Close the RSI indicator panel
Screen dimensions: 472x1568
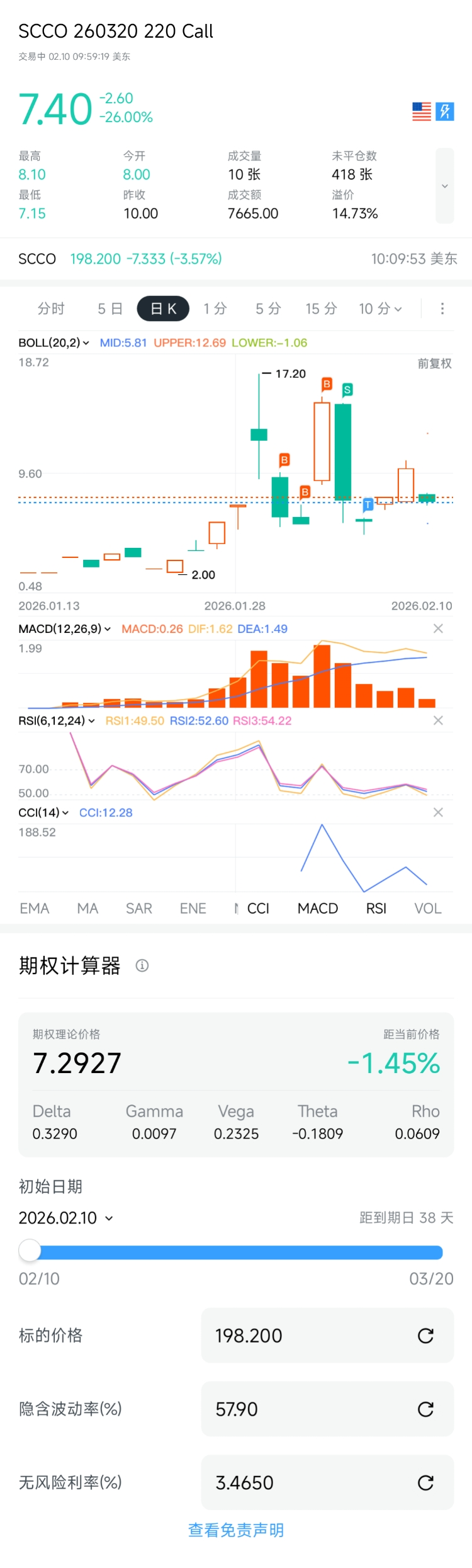click(x=438, y=720)
